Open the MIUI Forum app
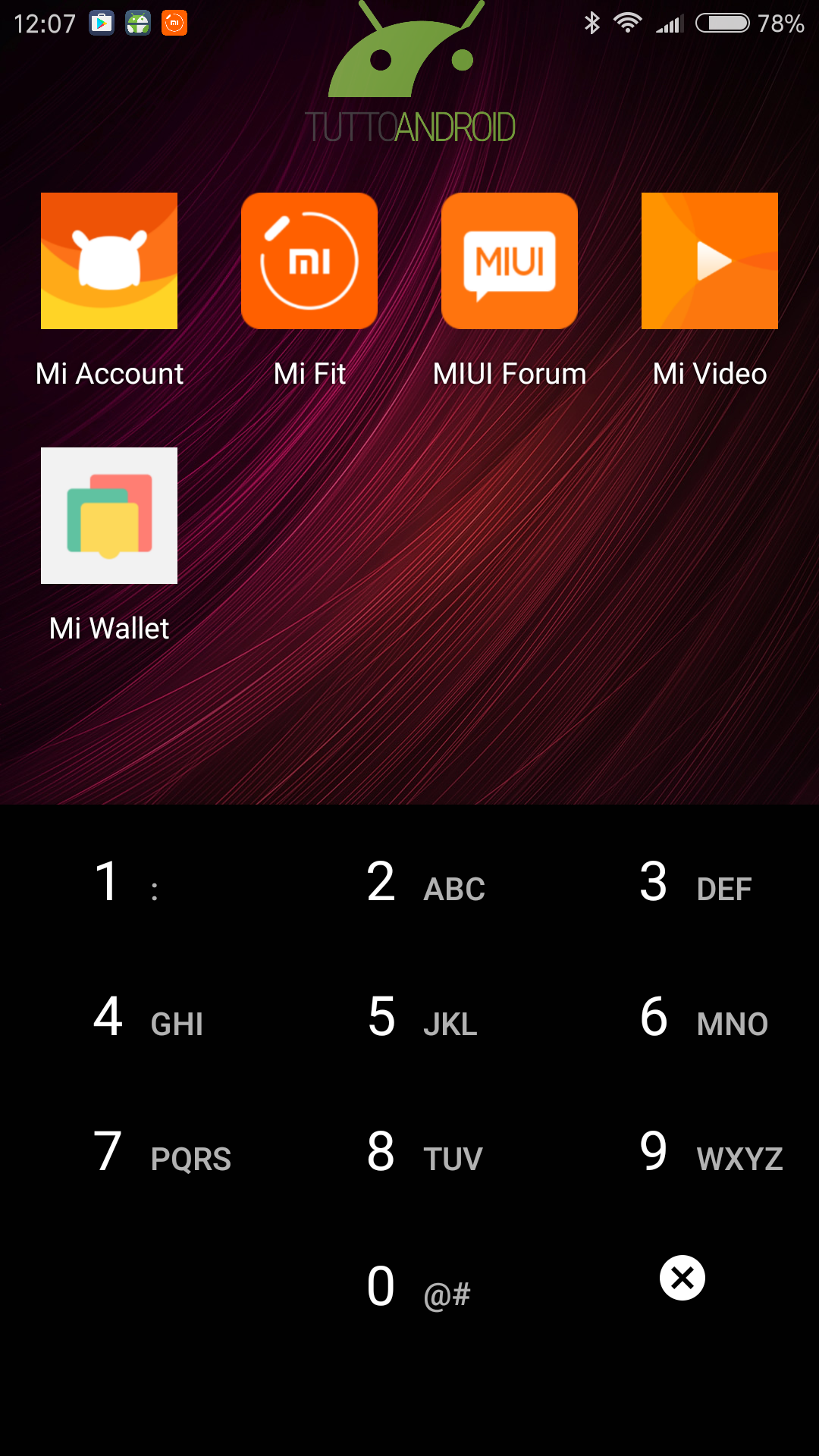 pos(510,261)
